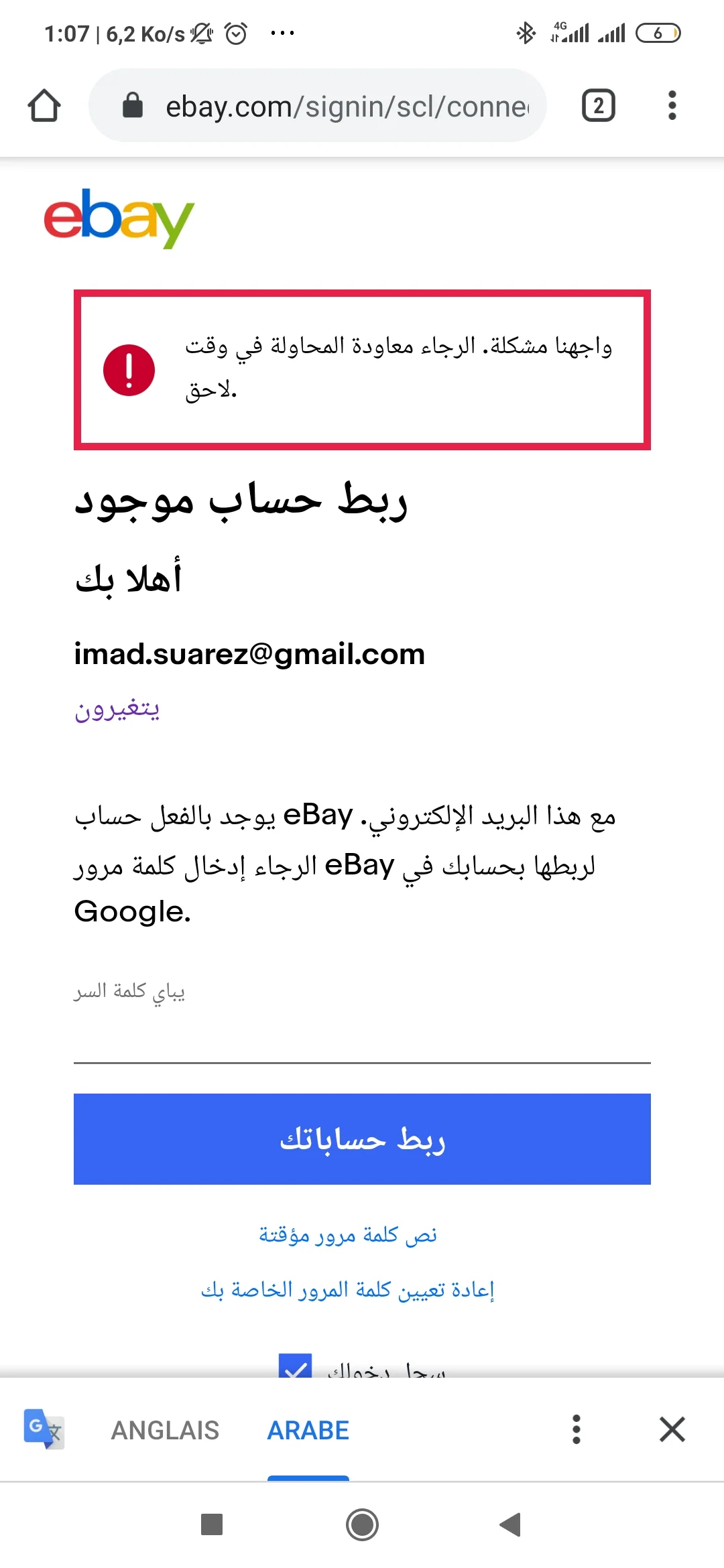The width and height of the screenshot is (724, 1568).
Task: Tap the eBay logo
Action: tap(119, 218)
